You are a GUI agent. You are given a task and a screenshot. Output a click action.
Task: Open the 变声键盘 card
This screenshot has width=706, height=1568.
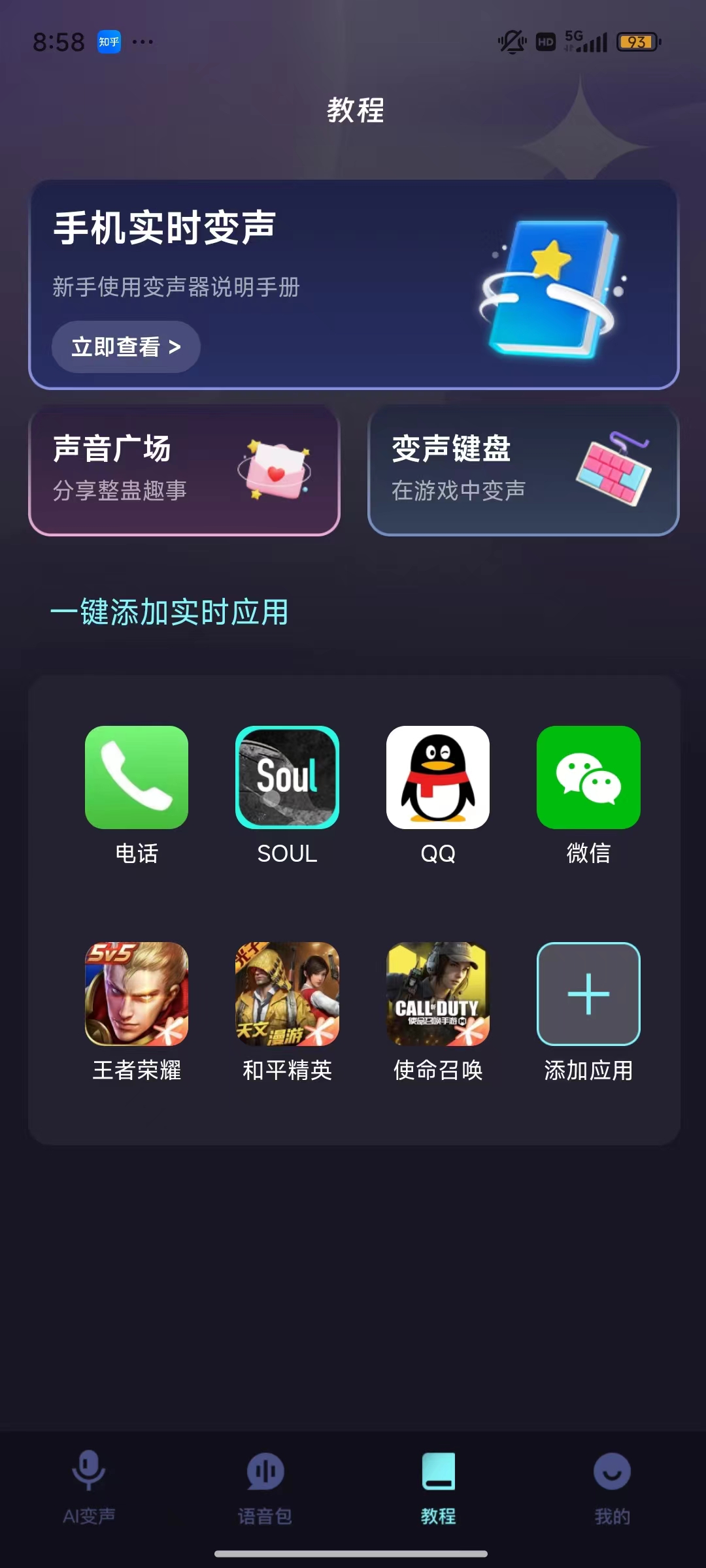point(523,470)
